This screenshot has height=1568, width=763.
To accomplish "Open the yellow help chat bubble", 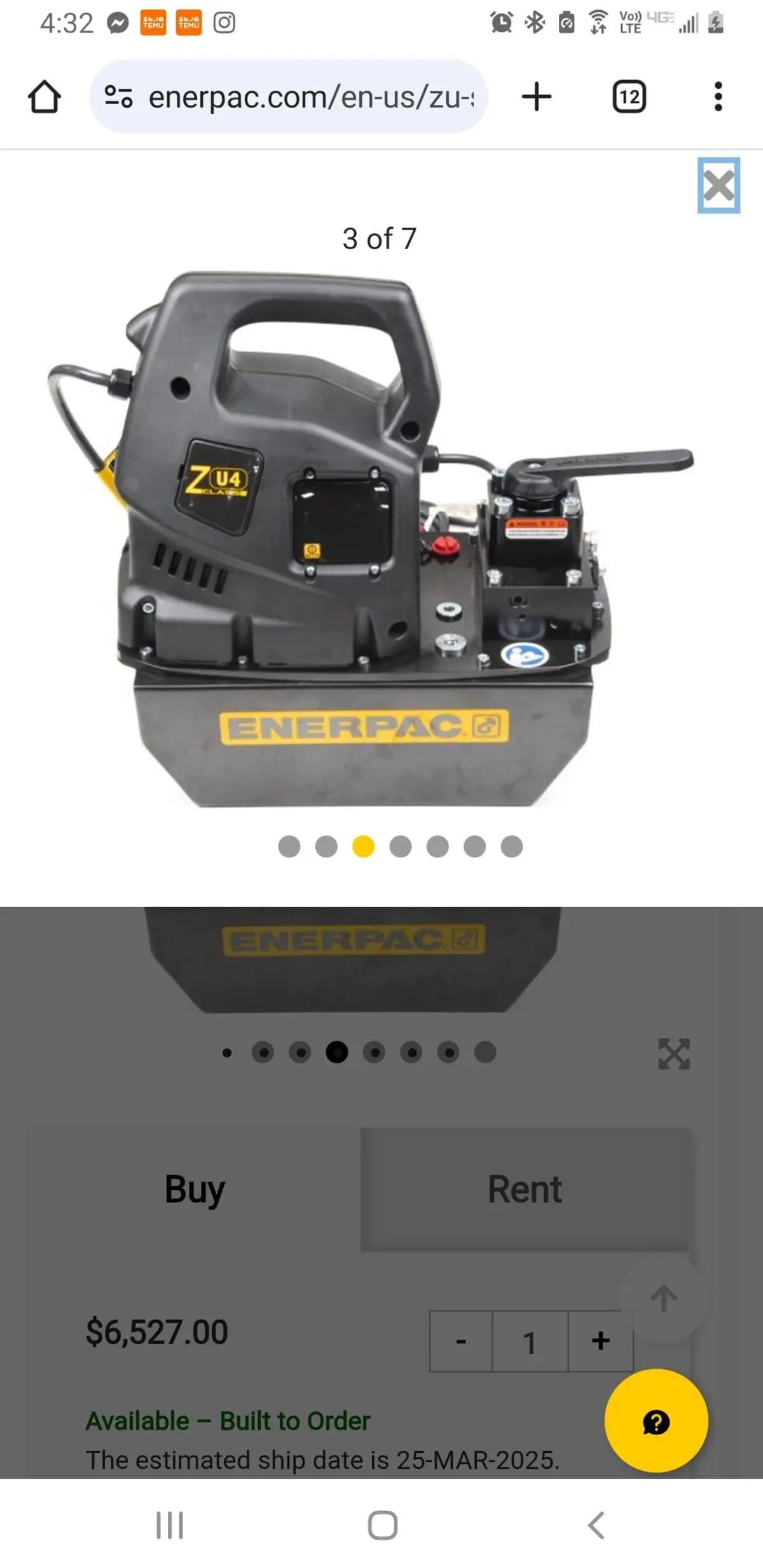I will click(656, 1421).
